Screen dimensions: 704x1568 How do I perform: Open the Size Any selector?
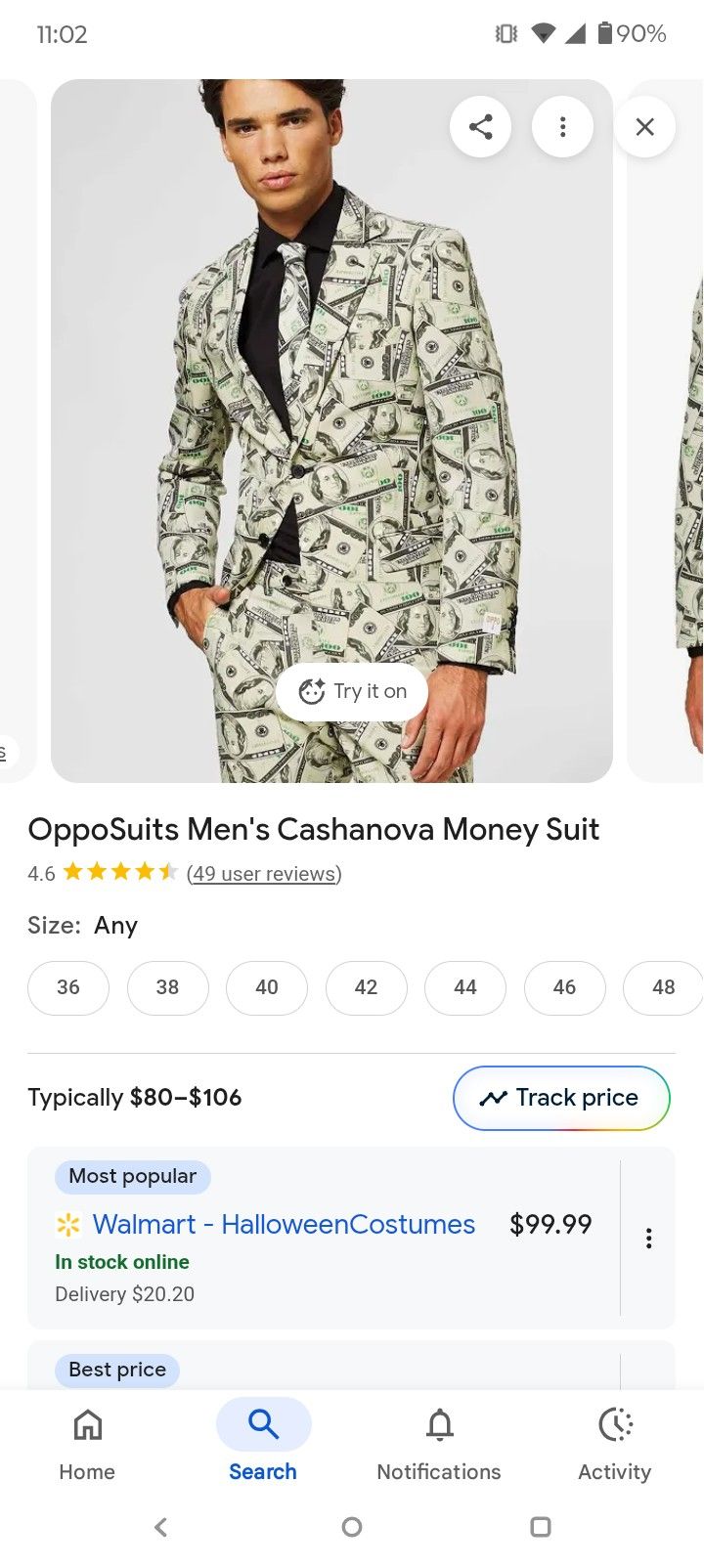click(115, 925)
